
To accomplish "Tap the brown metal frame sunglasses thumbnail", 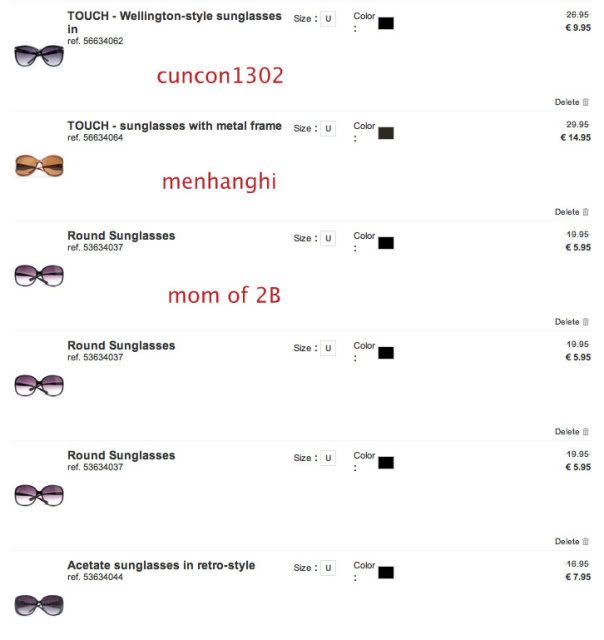I will pyautogui.click(x=39, y=165).
